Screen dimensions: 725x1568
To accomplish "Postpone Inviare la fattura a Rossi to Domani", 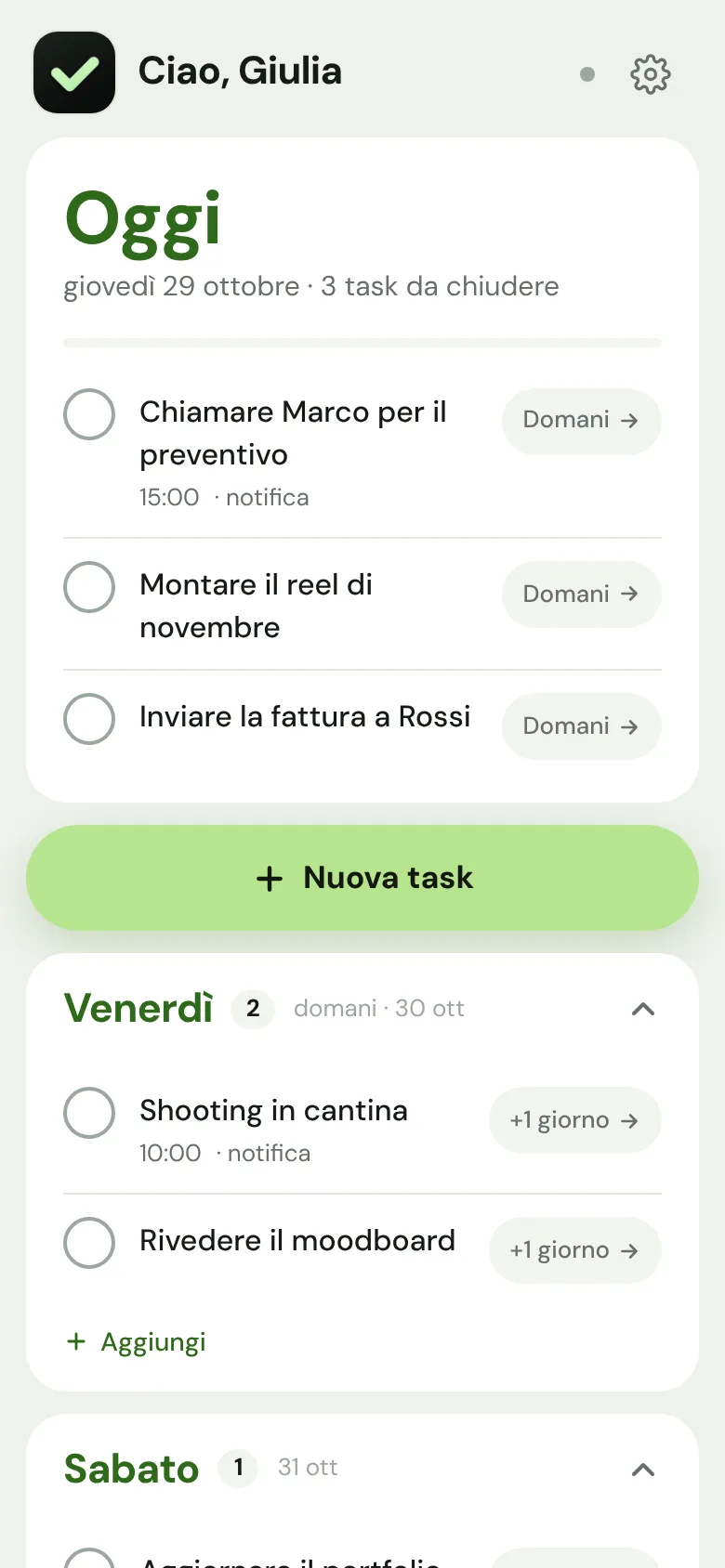I will [582, 726].
